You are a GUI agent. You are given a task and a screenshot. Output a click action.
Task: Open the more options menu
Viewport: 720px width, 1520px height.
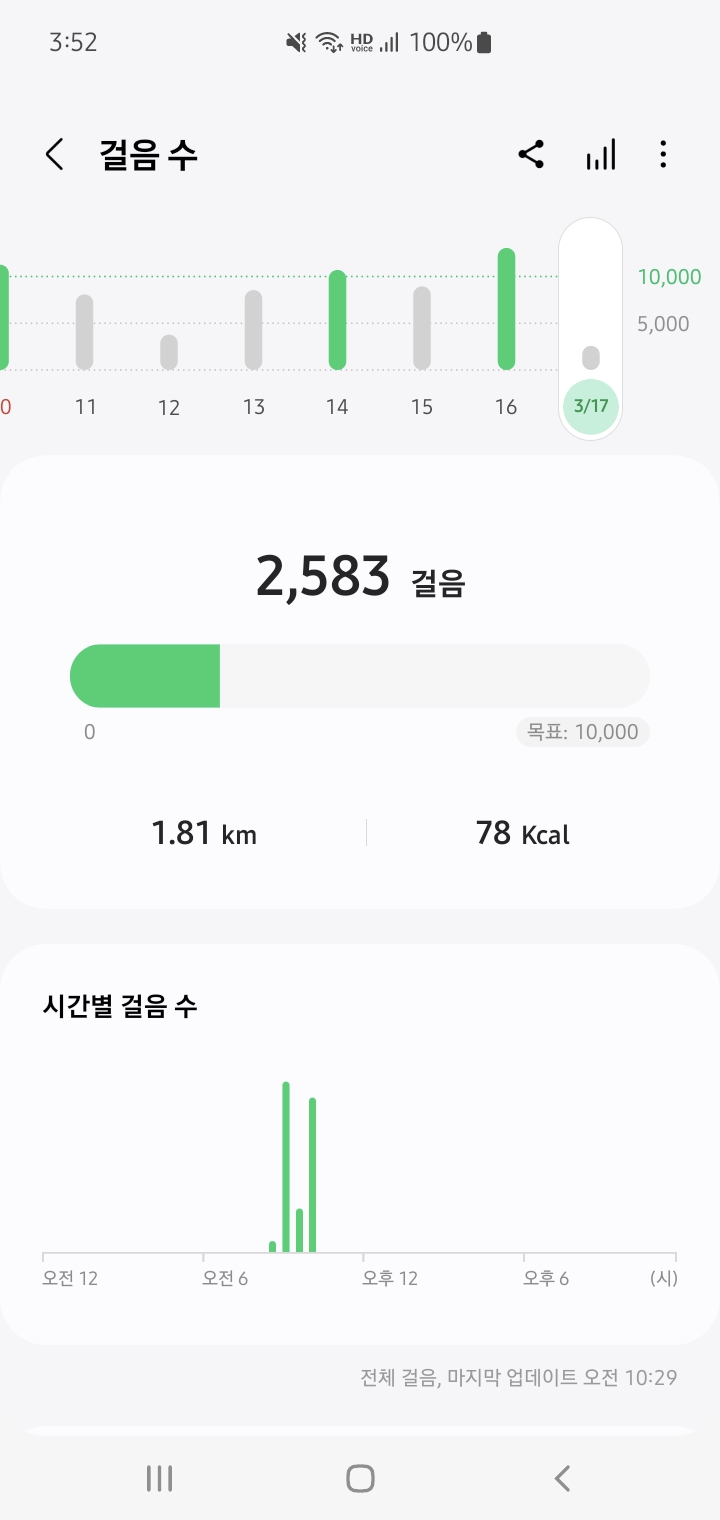[663, 155]
